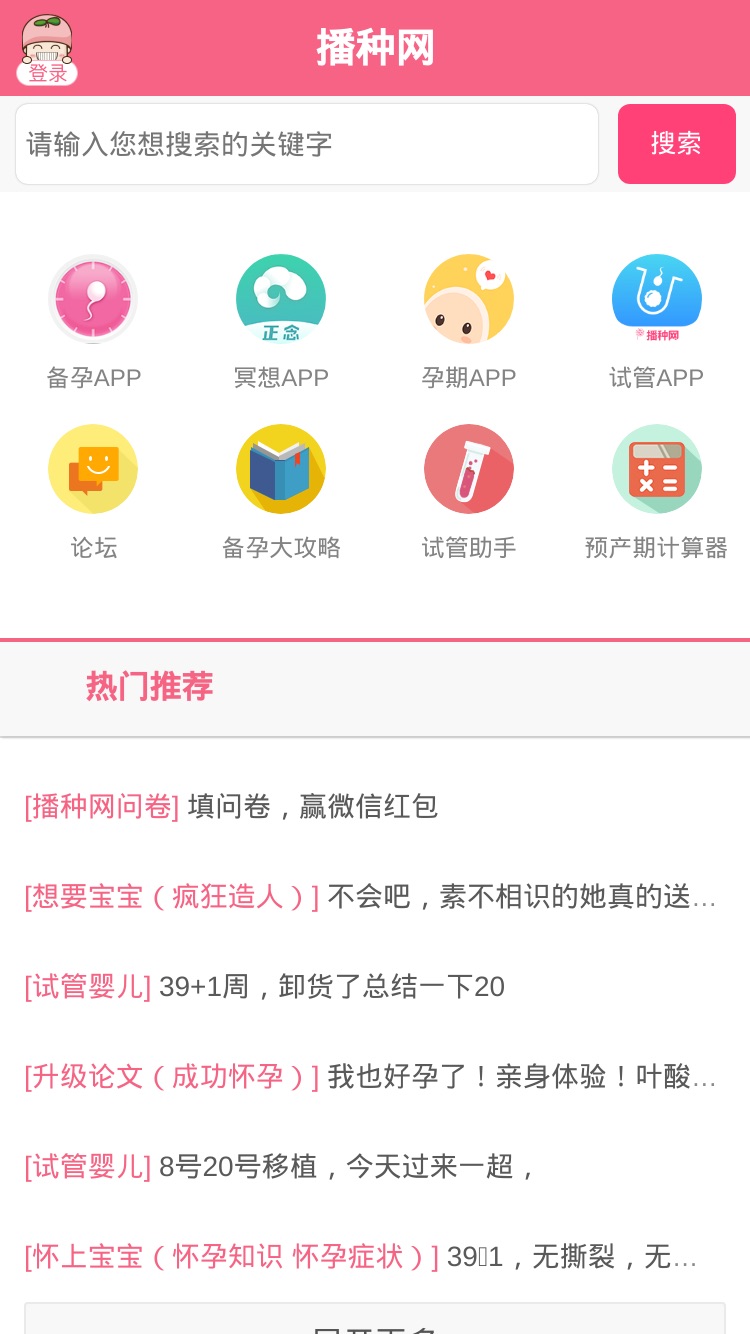
Task: Launch the 预产期计算器
Action: click(657, 492)
